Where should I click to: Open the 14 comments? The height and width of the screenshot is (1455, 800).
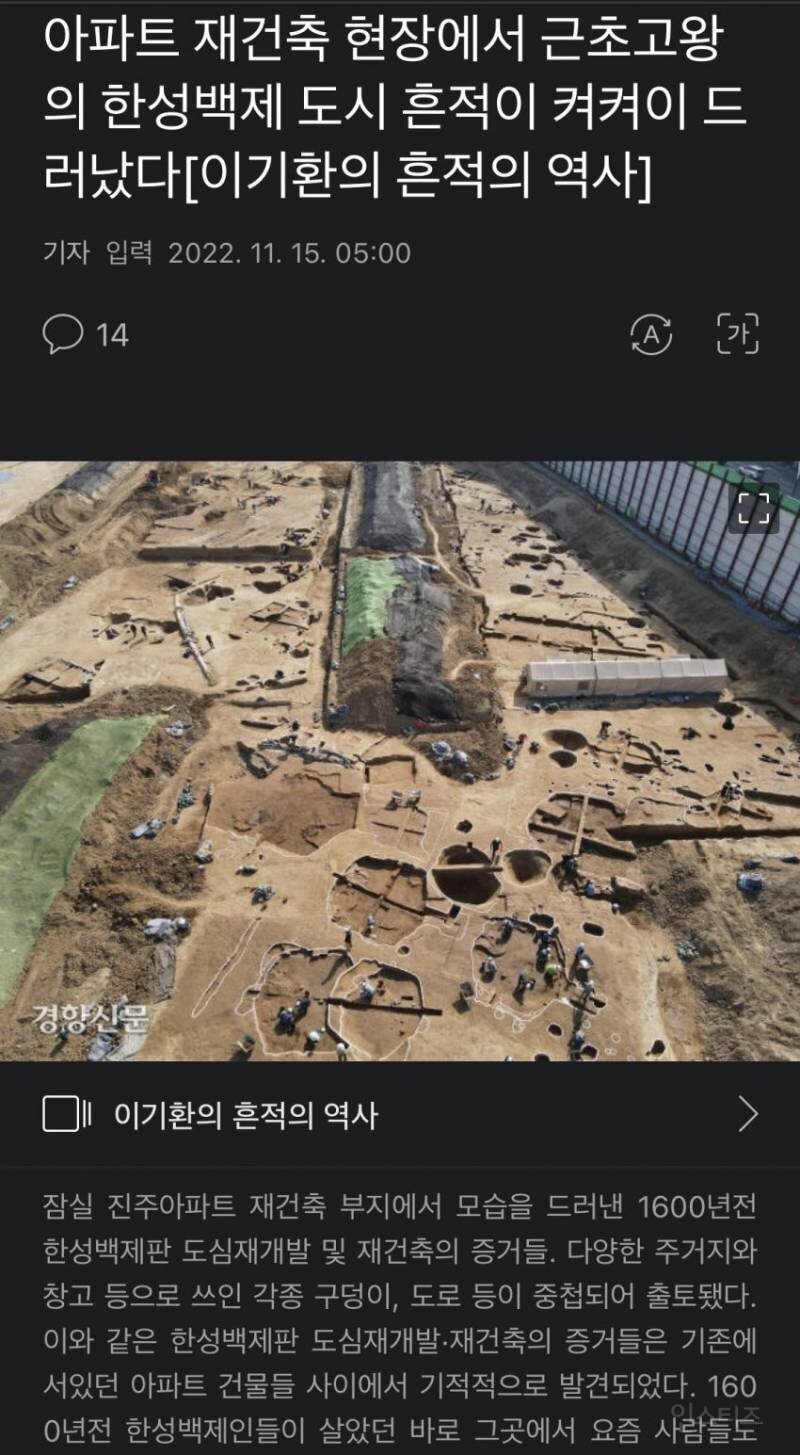[86, 334]
